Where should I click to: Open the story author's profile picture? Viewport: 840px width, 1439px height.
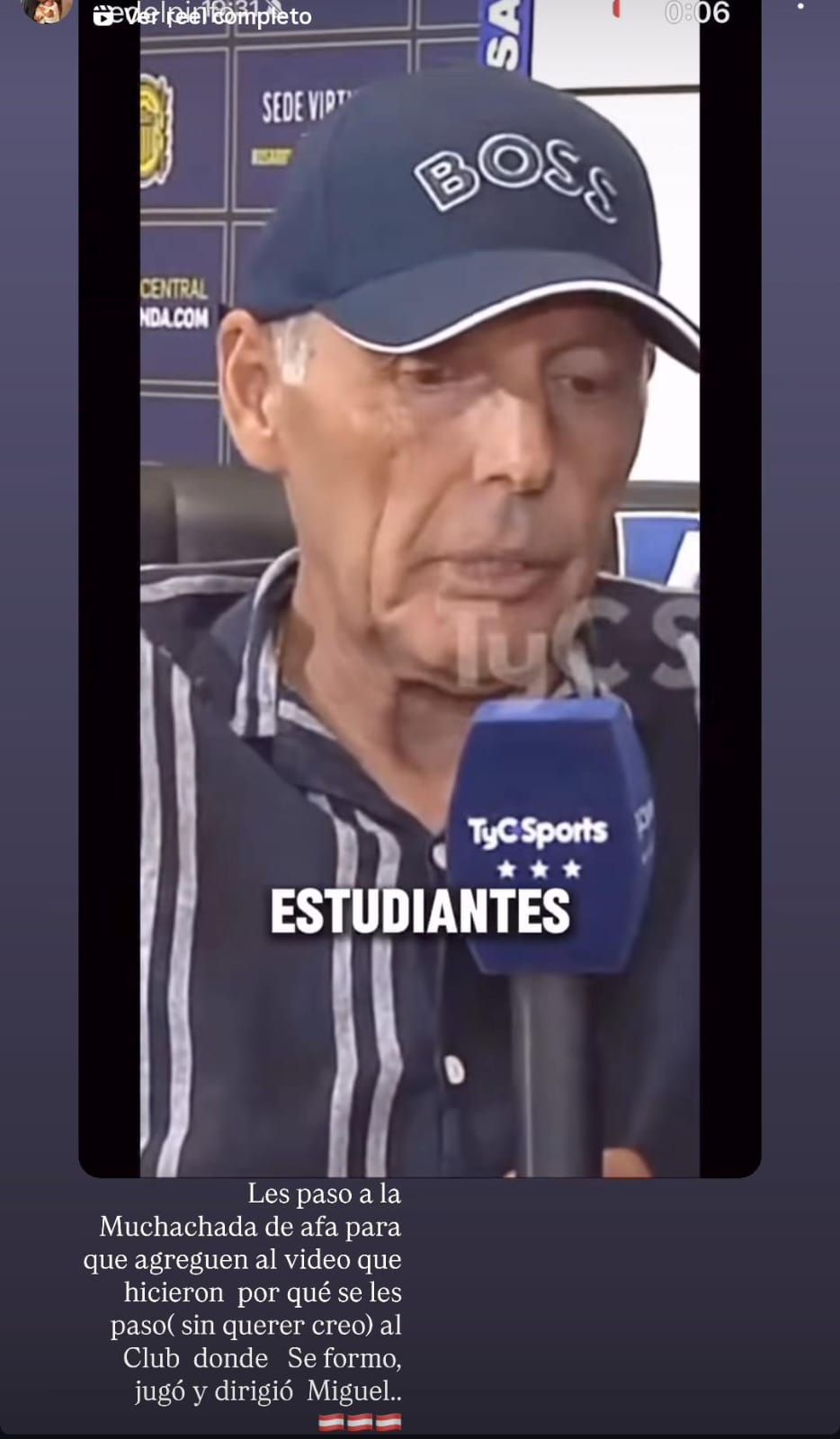(45, 9)
